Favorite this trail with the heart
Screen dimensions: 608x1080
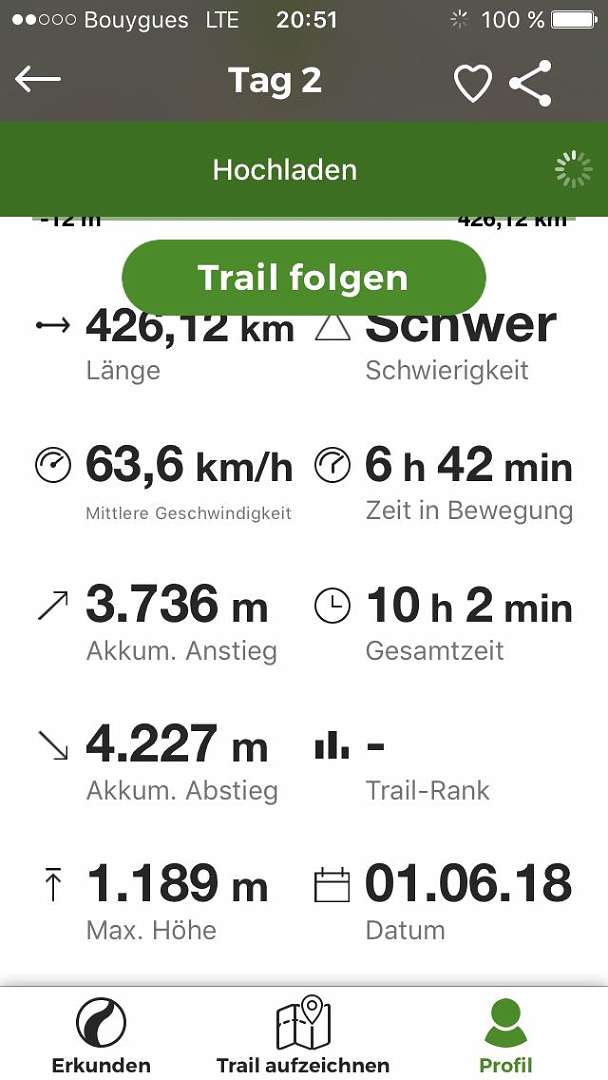(x=472, y=83)
